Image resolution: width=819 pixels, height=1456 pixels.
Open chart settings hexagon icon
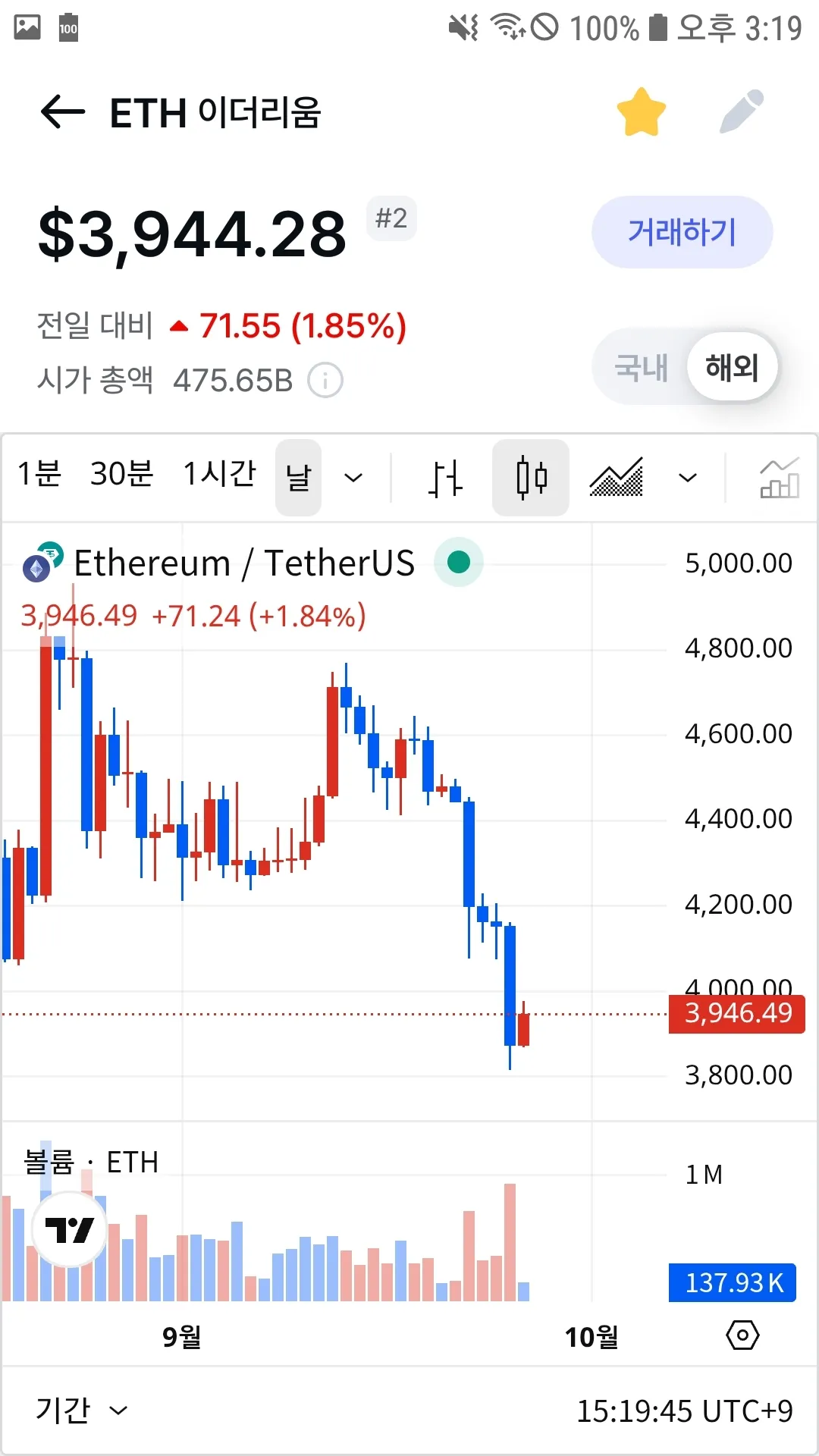pyautogui.click(x=742, y=1335)
